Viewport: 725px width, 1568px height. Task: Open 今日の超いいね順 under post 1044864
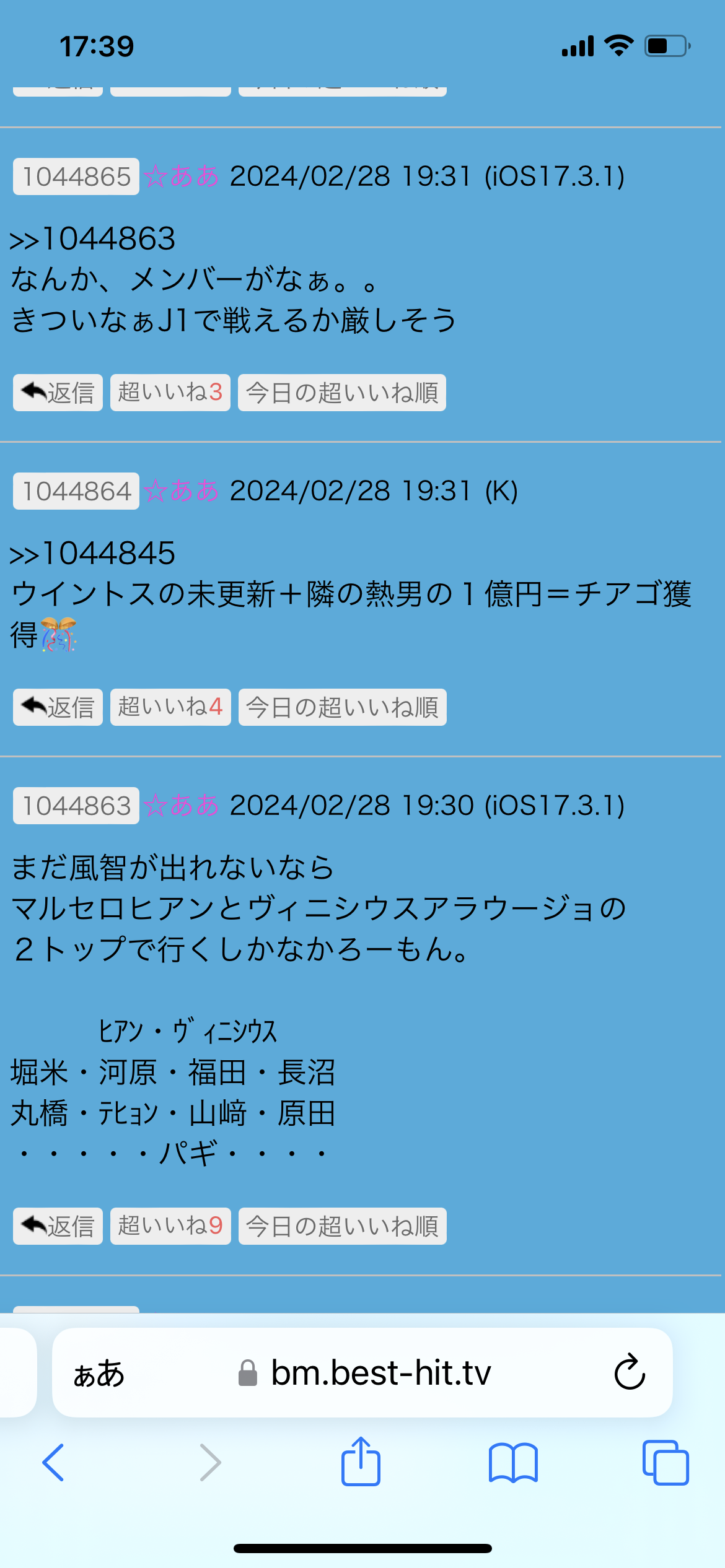[342, 707]
